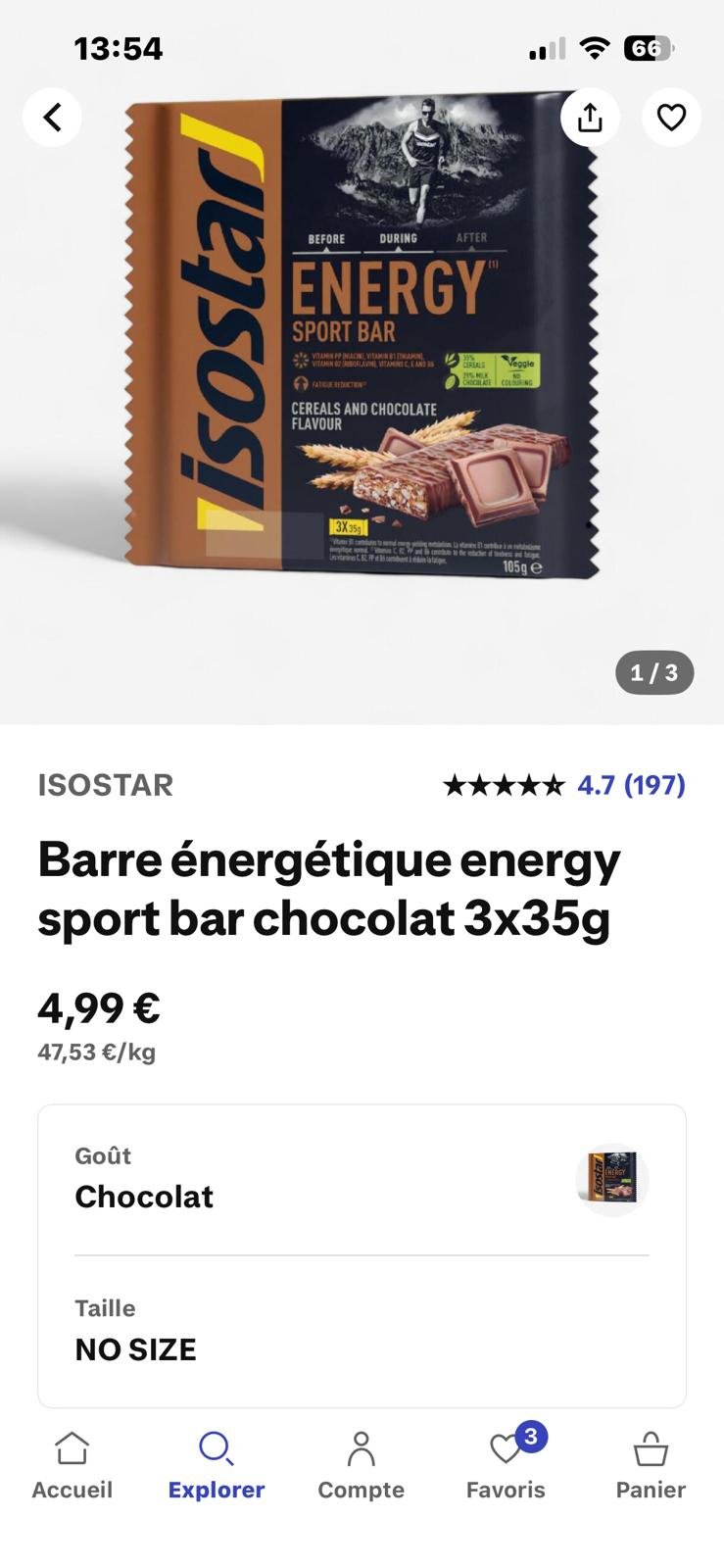Open the Panier basket icon

tap(651, 1447)
